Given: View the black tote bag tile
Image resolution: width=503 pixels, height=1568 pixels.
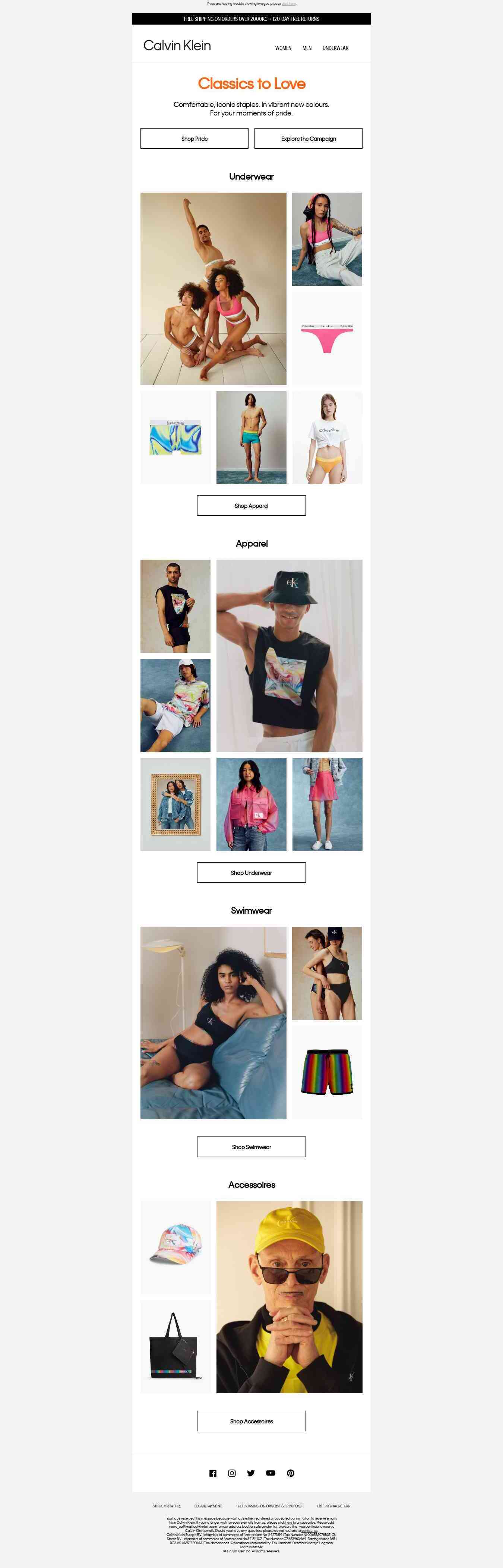Looking at the screenshot, I should coord(175,1346).
